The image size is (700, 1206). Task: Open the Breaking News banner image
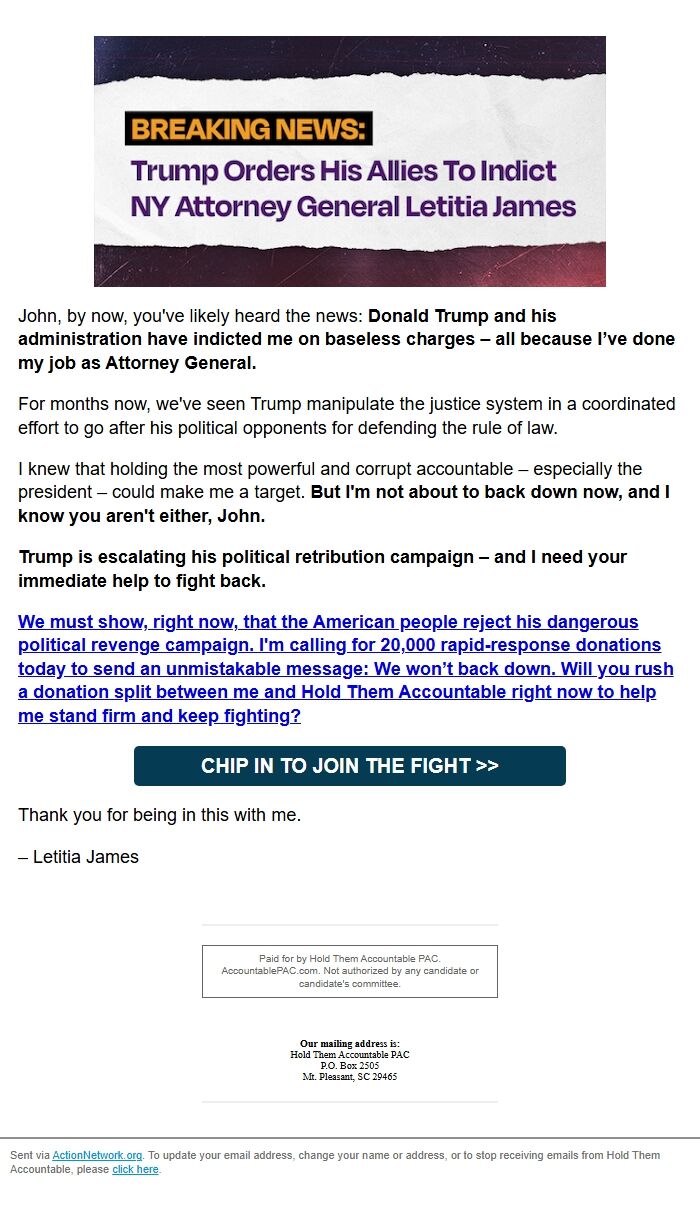pos(349,162)
